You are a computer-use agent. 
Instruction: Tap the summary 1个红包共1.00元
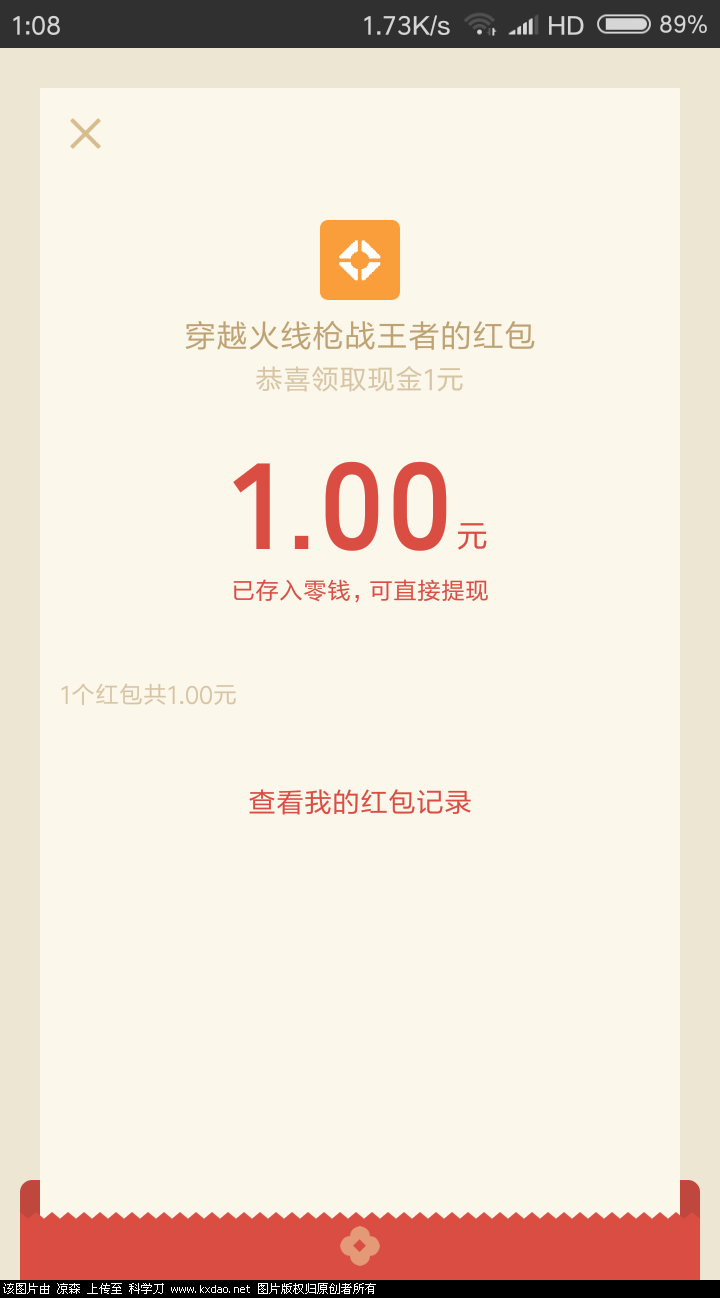(x=147, y=695)
